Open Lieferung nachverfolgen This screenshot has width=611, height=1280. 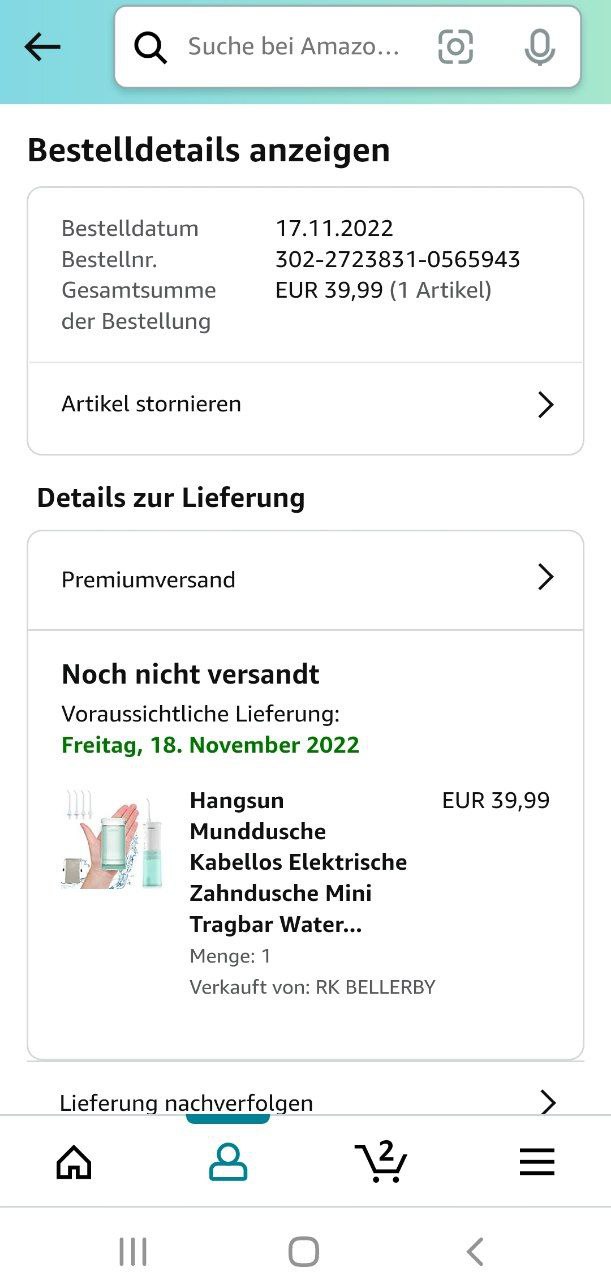pos(305,1102)
